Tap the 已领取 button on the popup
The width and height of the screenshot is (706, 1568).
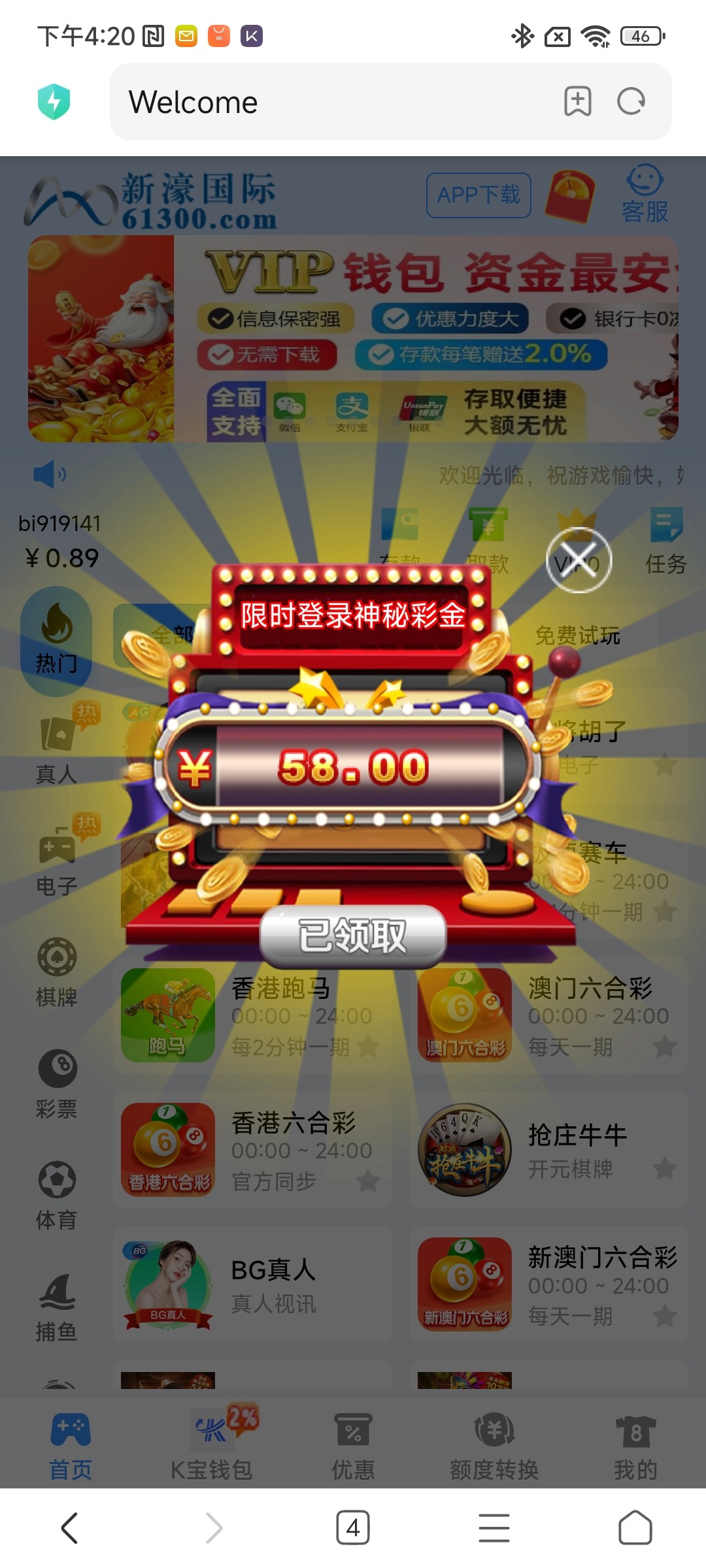click(353, 936)
